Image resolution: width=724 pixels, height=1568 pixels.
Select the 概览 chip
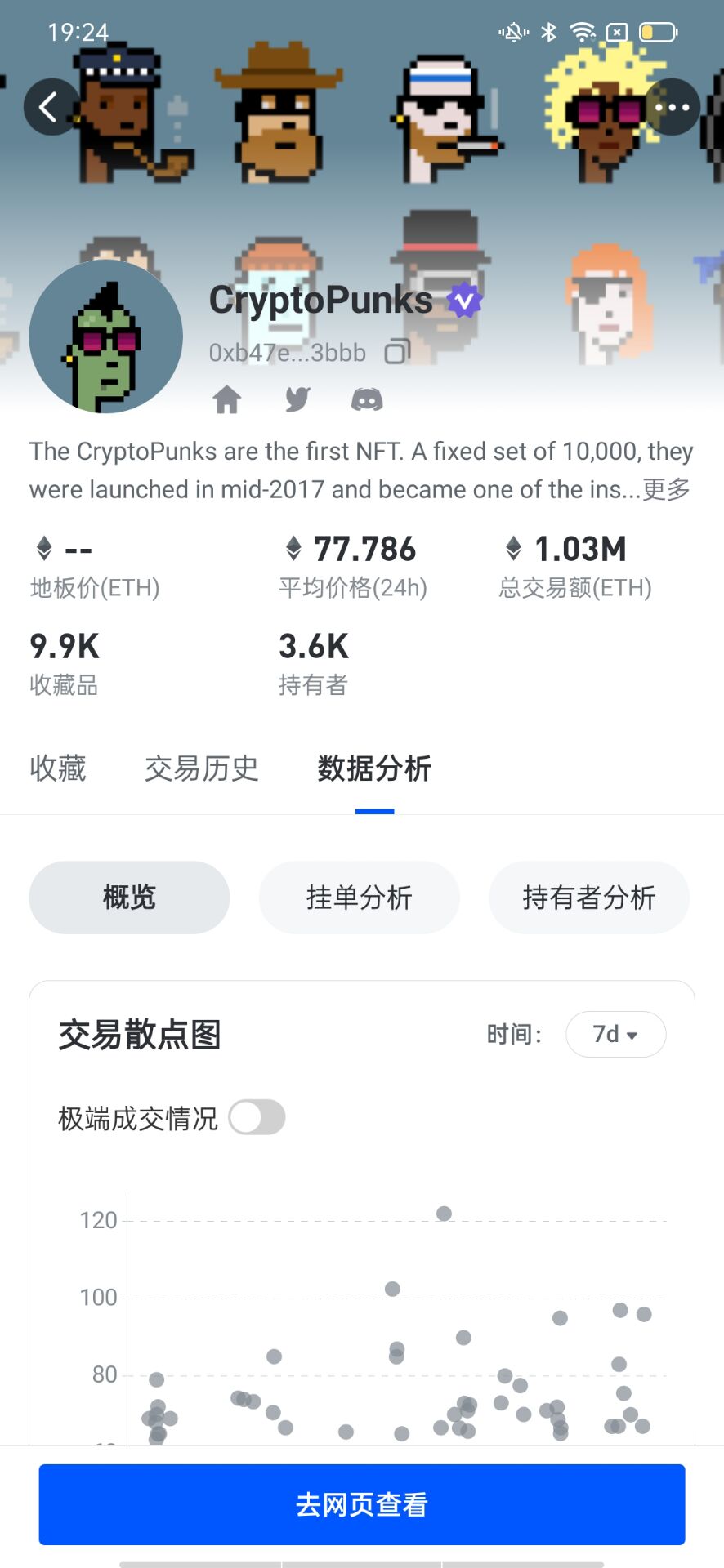coord(129,898)
